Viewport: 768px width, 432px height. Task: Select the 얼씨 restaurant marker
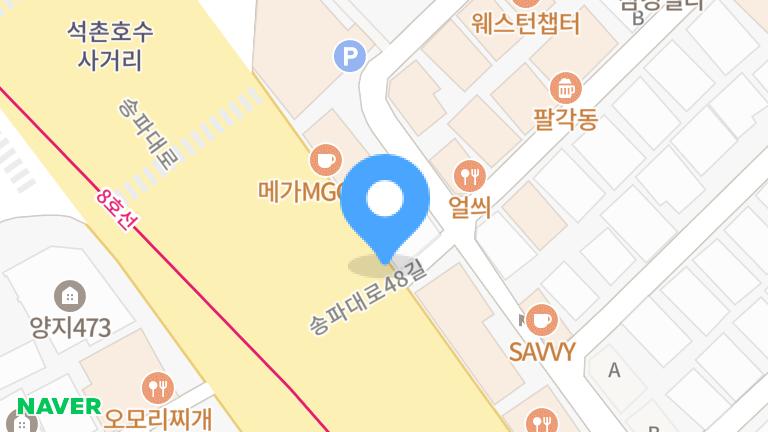tap(468, 177)
